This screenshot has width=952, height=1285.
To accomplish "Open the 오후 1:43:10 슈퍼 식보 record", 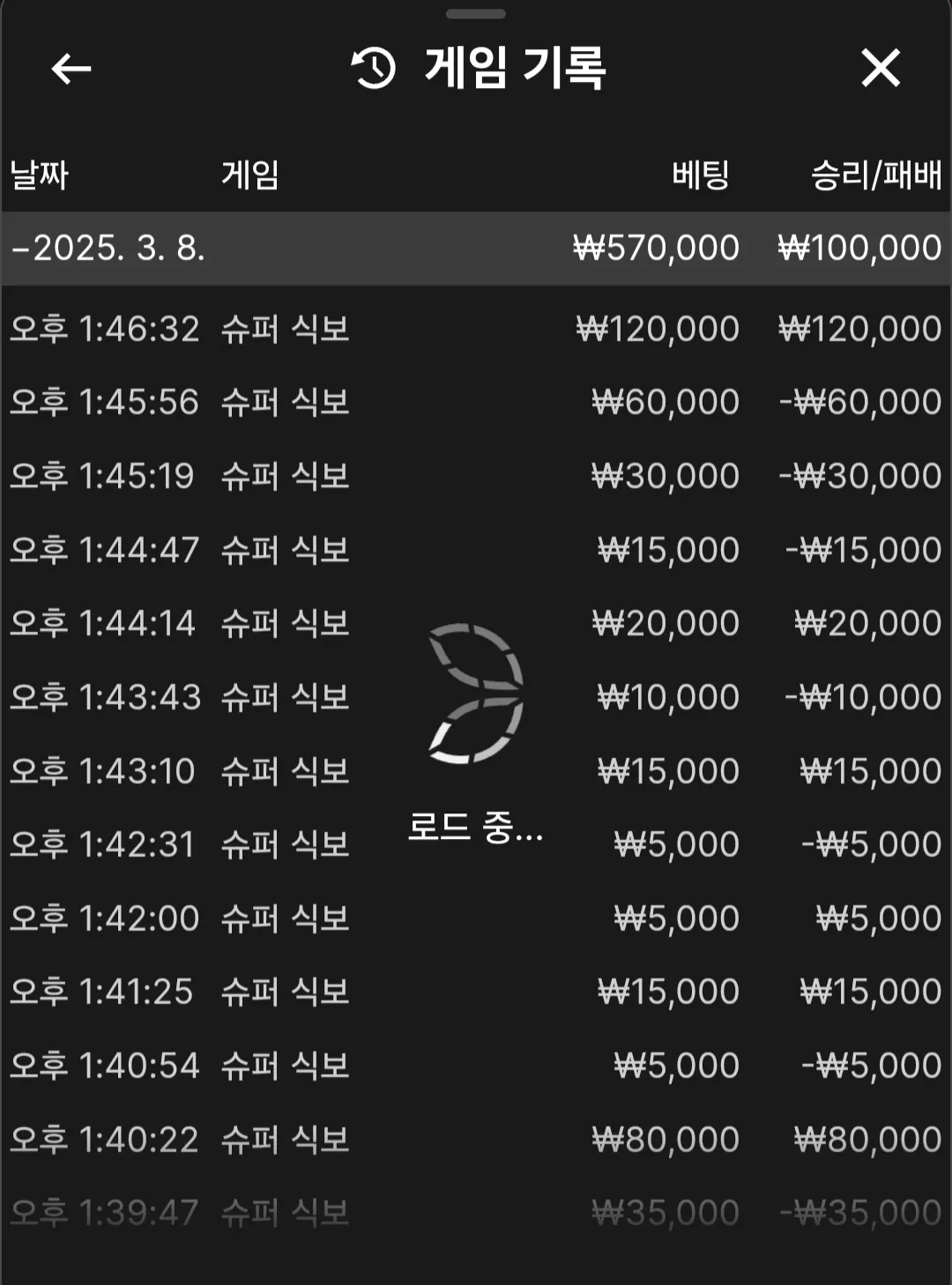I will point(476,771).
